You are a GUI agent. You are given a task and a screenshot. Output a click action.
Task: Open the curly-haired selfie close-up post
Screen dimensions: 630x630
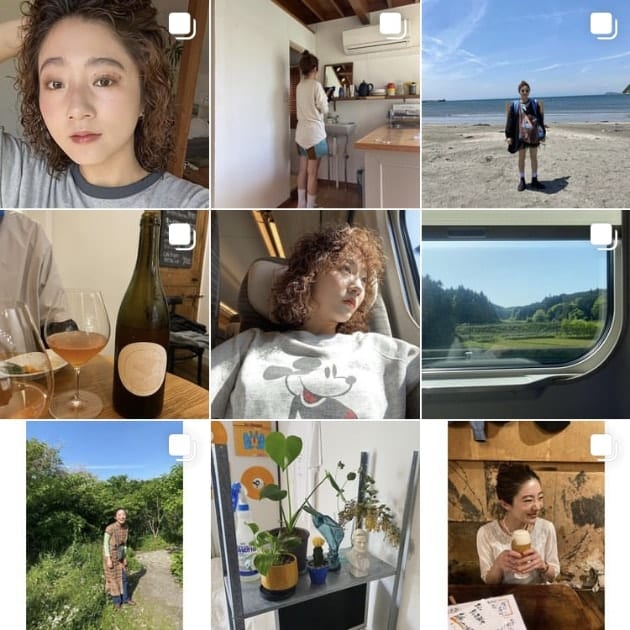(x=104, y=104)
